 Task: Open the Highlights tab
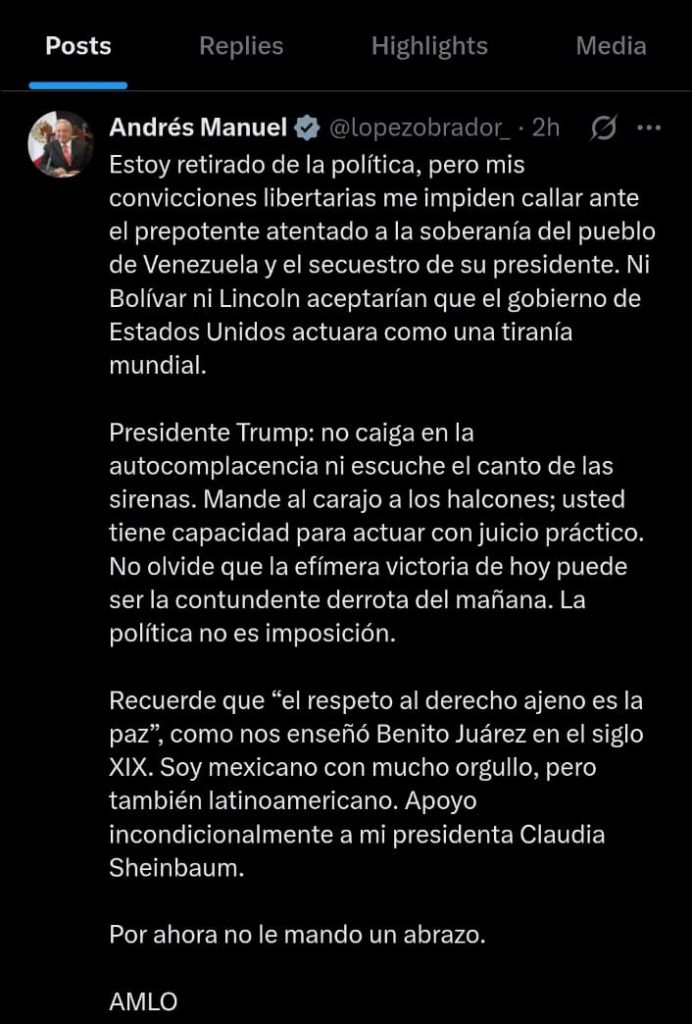point(429,46)
